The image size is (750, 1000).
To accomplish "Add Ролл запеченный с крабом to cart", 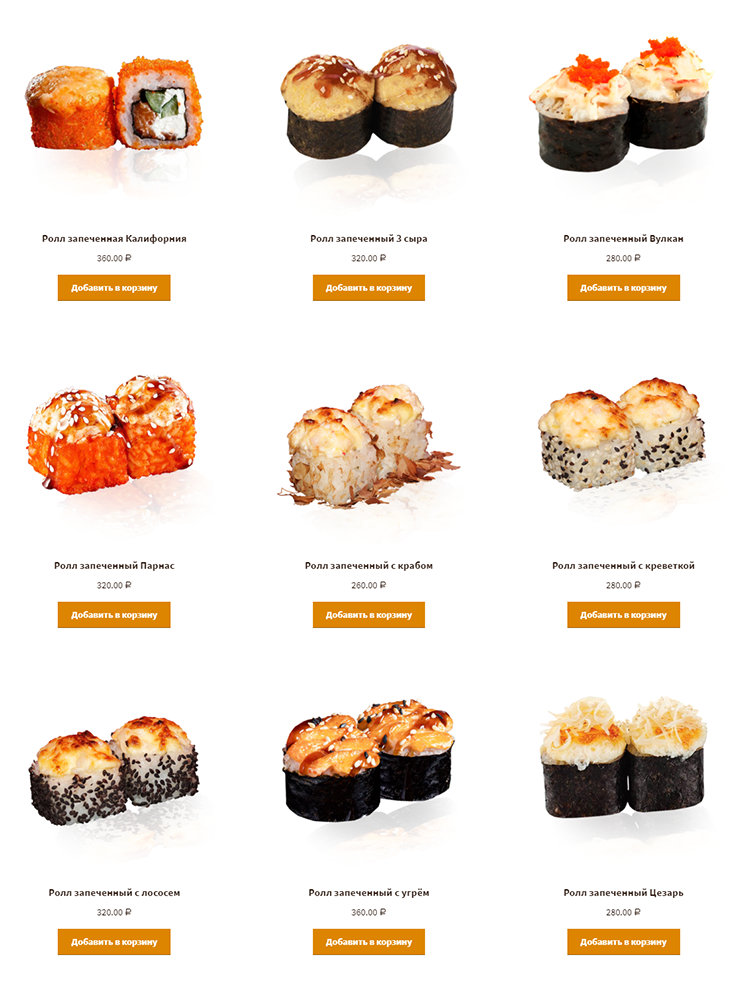I will (369, 615).
